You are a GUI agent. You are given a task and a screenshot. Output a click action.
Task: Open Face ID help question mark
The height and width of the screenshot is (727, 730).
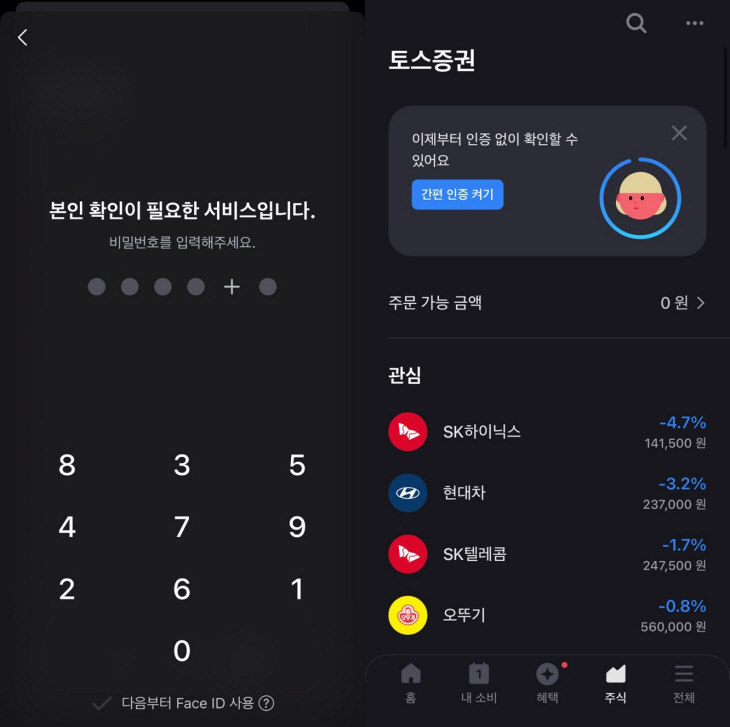266,703
